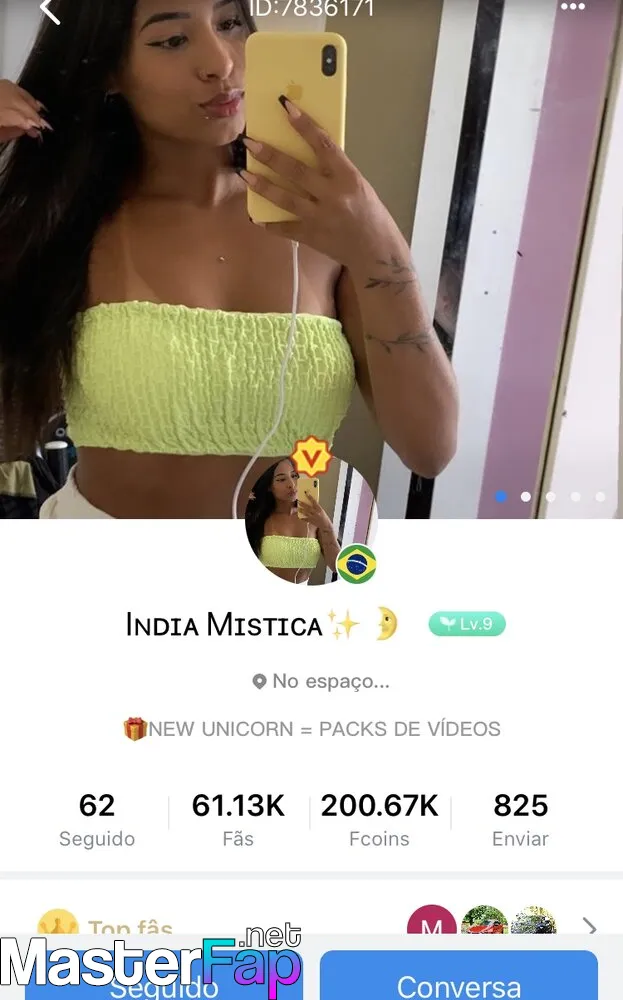The height and width of the screenshot is (1000, 623).
Task: Select the second photo page dot
Action: [525, 497]
